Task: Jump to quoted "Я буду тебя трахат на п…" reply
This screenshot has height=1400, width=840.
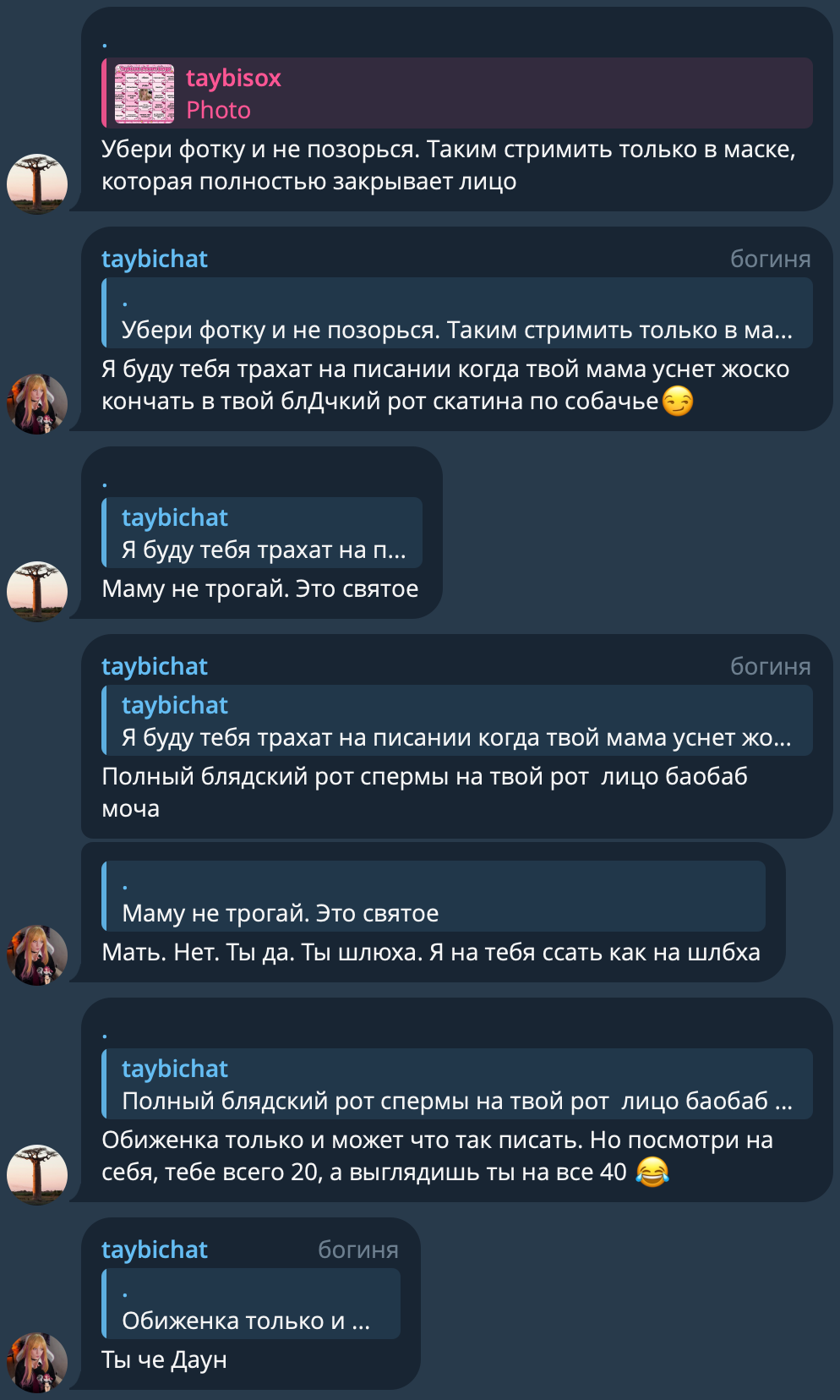Action: click(262, 533)
